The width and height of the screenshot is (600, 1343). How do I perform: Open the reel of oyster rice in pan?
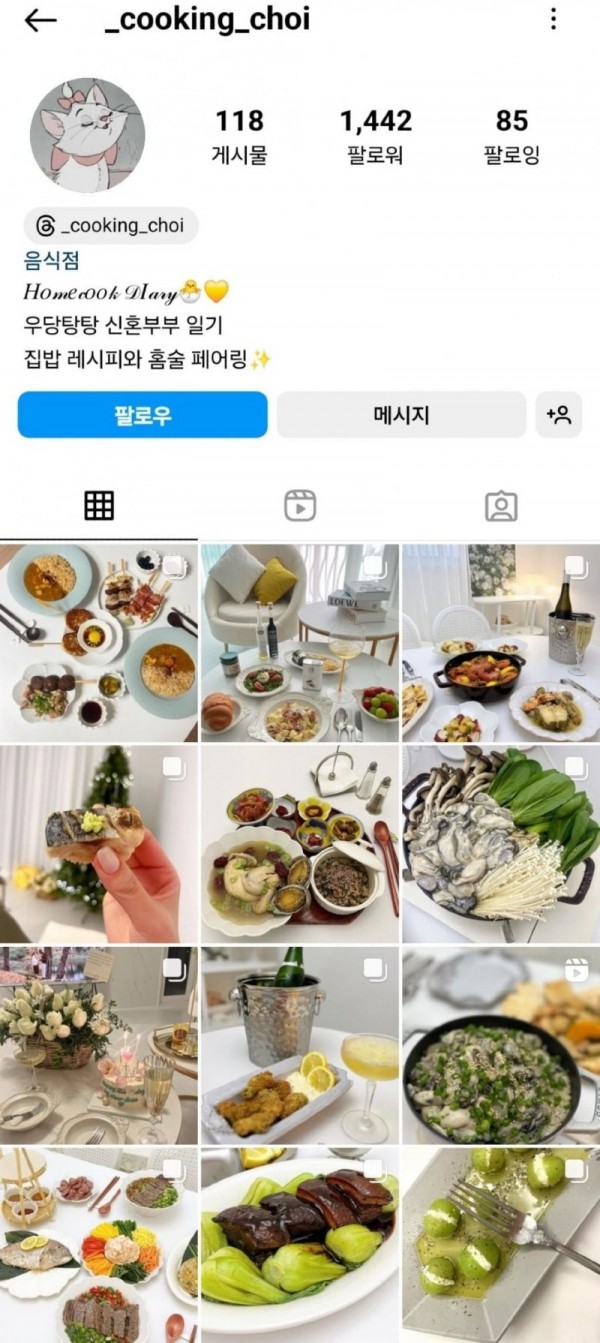click(500, 1045)
